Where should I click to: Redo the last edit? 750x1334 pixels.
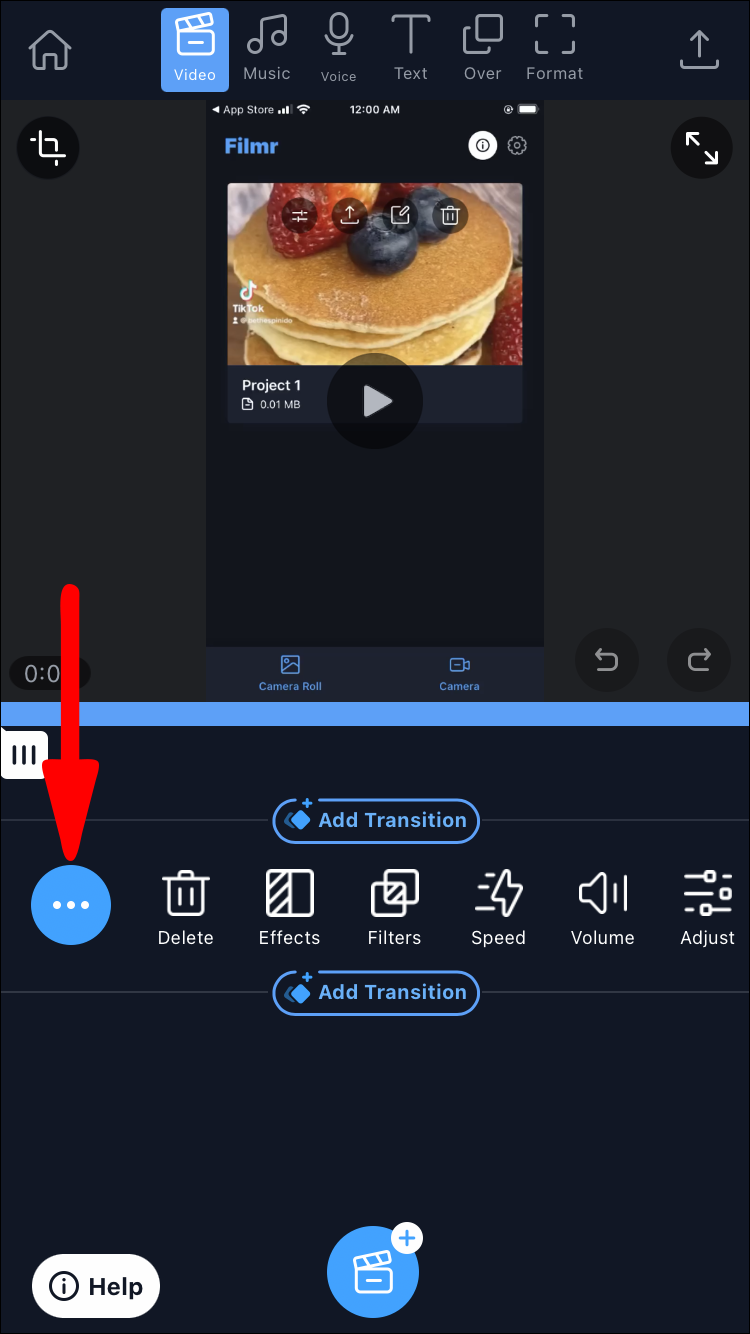click(x=698, y=660)
